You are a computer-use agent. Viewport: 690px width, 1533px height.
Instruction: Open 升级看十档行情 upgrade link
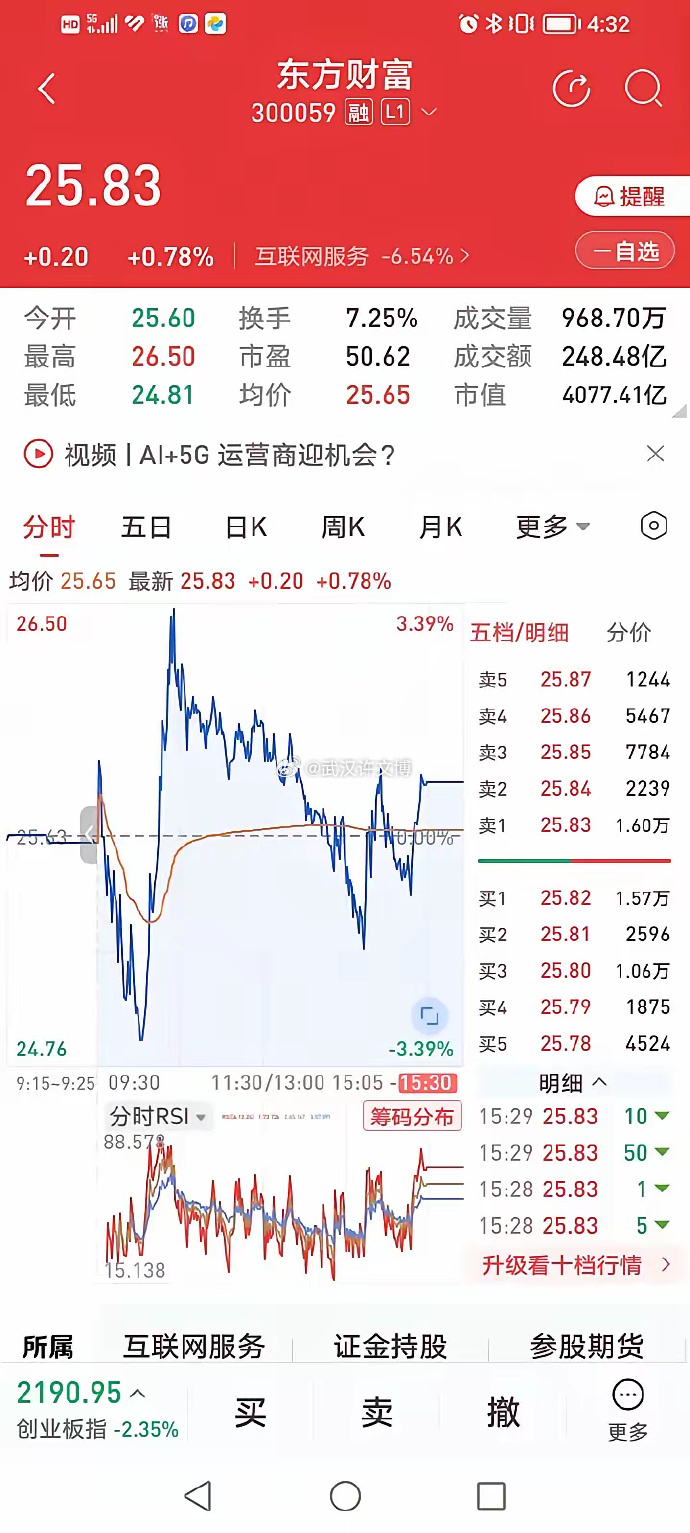[575, 1265]
